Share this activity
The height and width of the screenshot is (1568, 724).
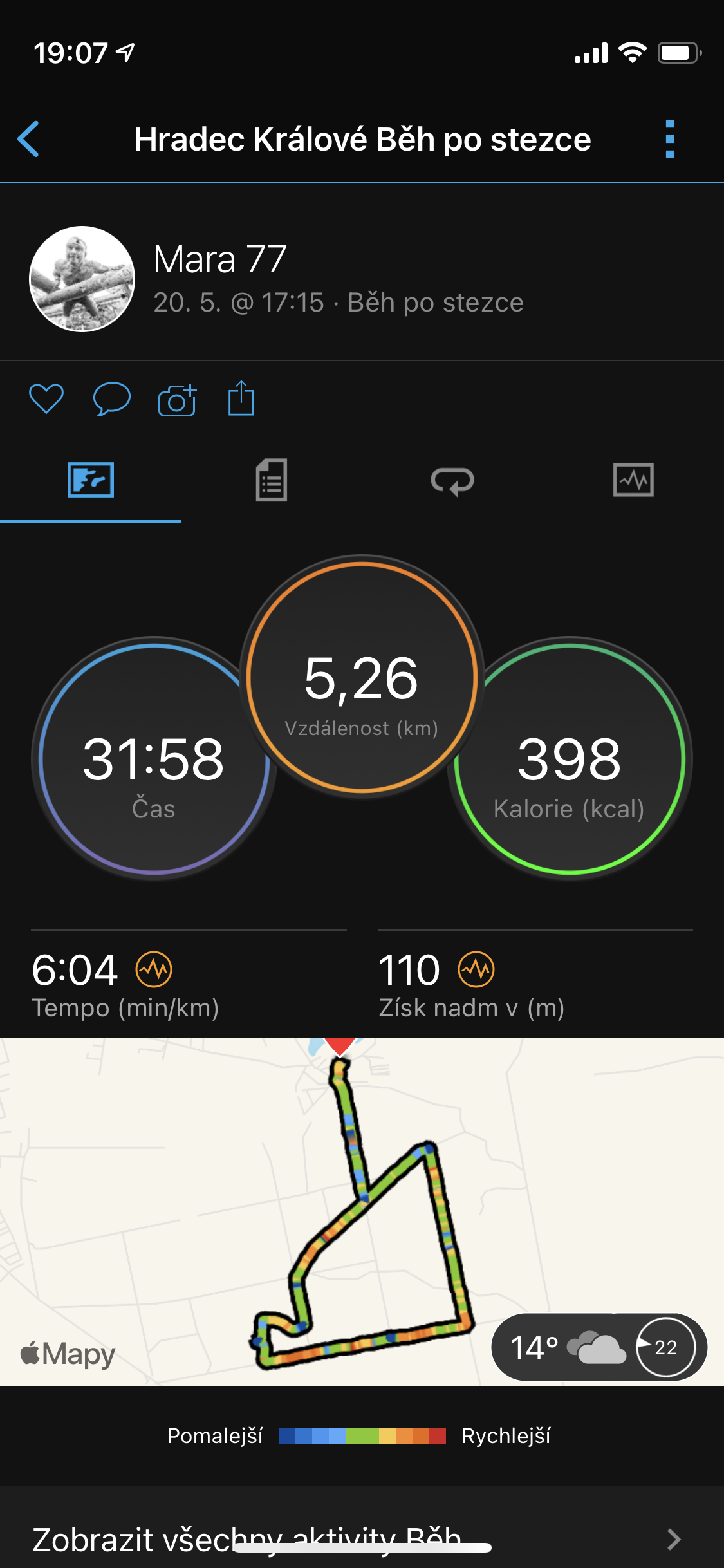tap(241, 398)
